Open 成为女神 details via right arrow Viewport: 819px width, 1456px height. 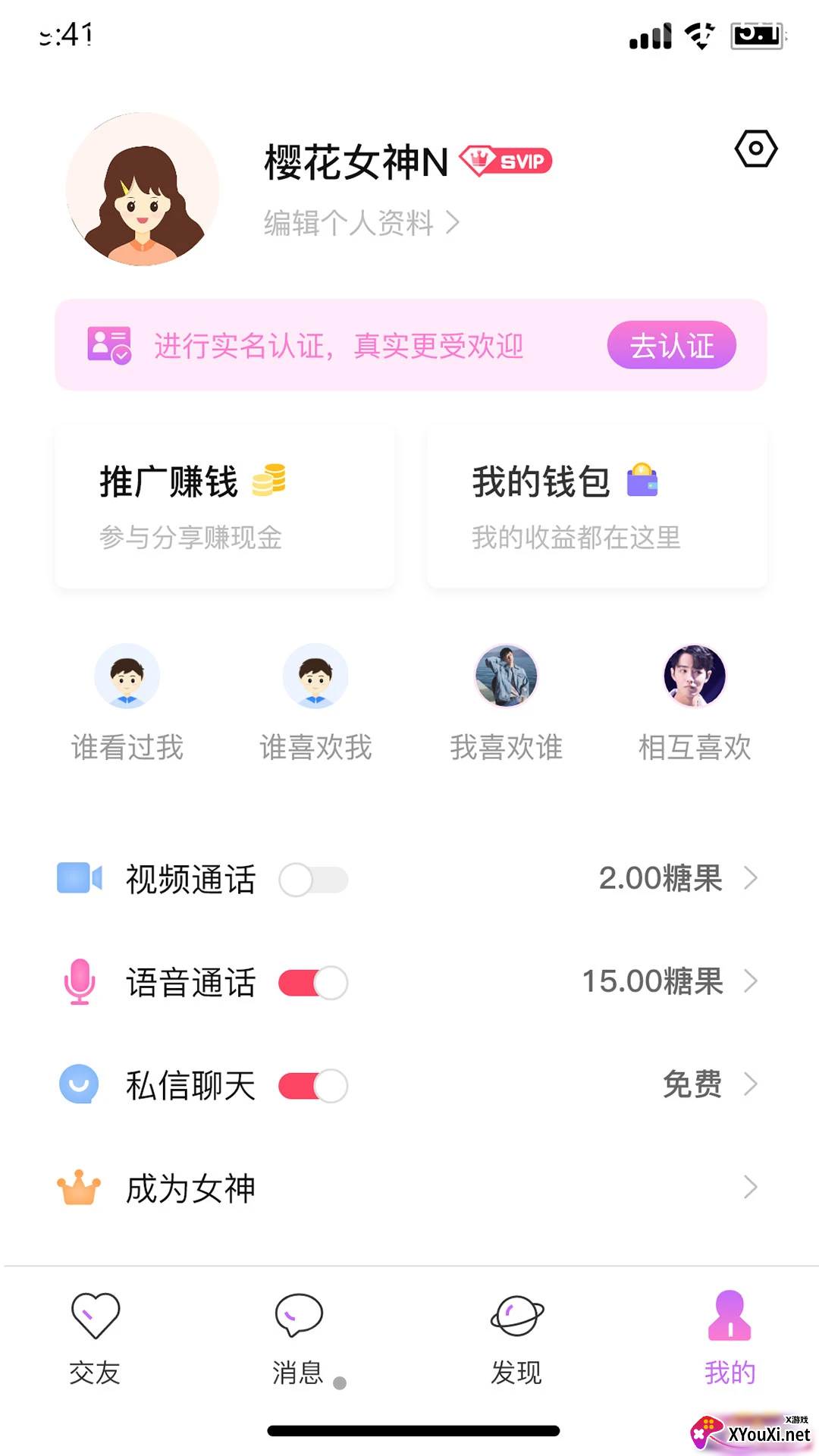[750, 1187]
